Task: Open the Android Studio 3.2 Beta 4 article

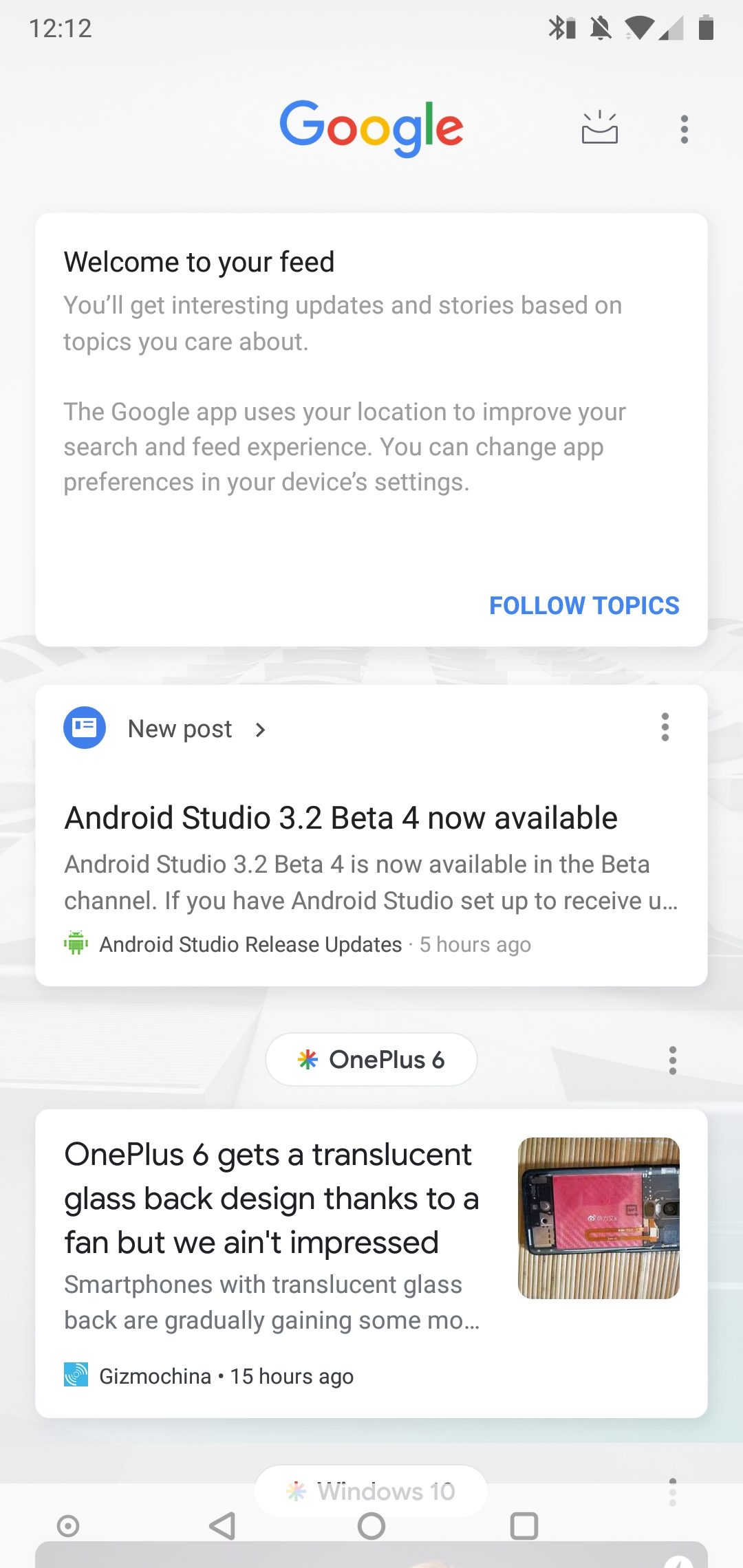Action: [342, 817]
